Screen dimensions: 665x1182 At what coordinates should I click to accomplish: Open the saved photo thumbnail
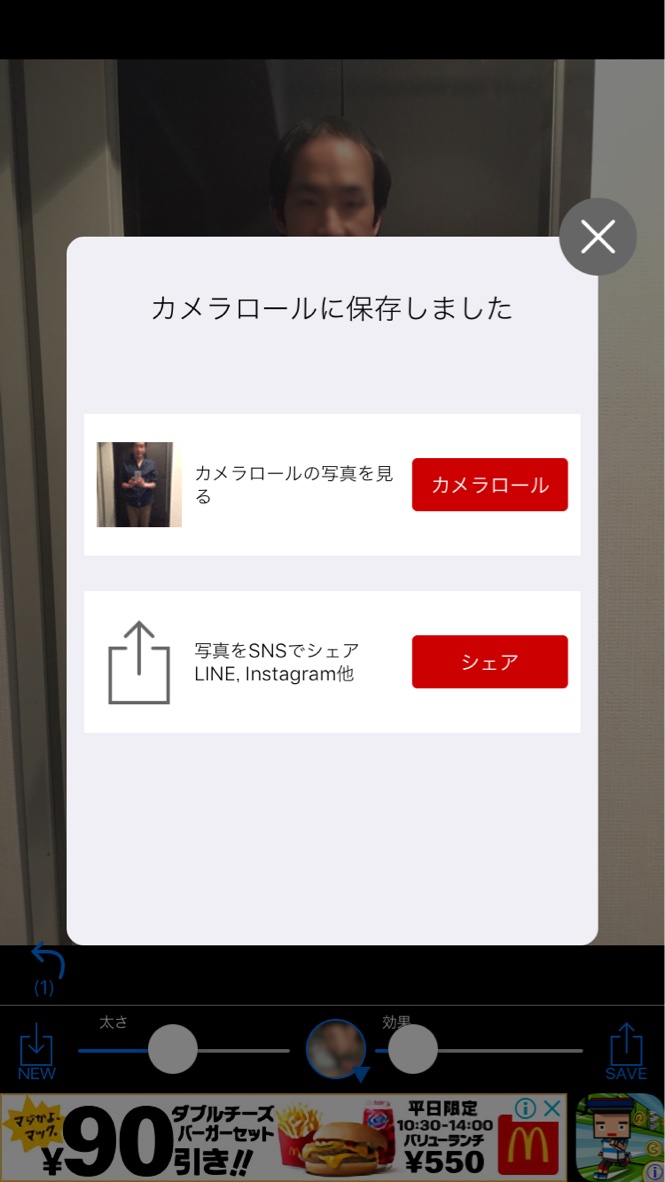point(139,485)
